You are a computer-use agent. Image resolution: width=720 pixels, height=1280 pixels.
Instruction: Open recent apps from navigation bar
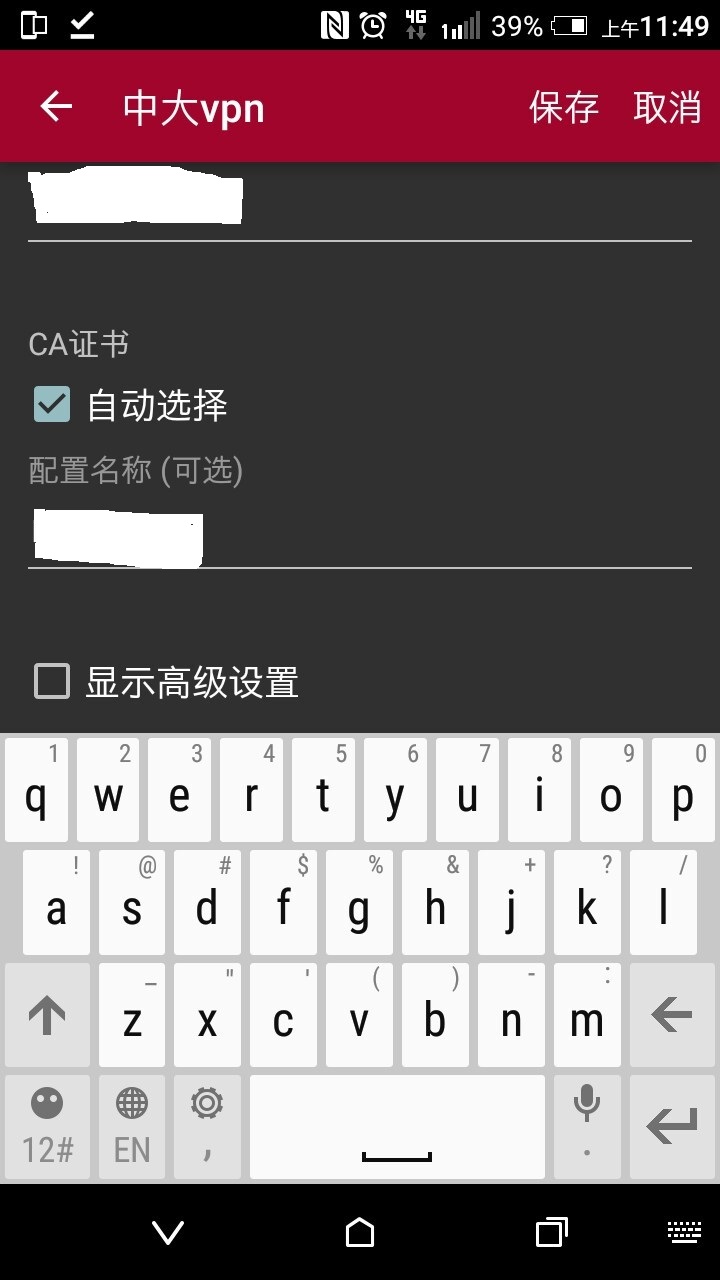pyautogui.click(x=551, y=1232)
